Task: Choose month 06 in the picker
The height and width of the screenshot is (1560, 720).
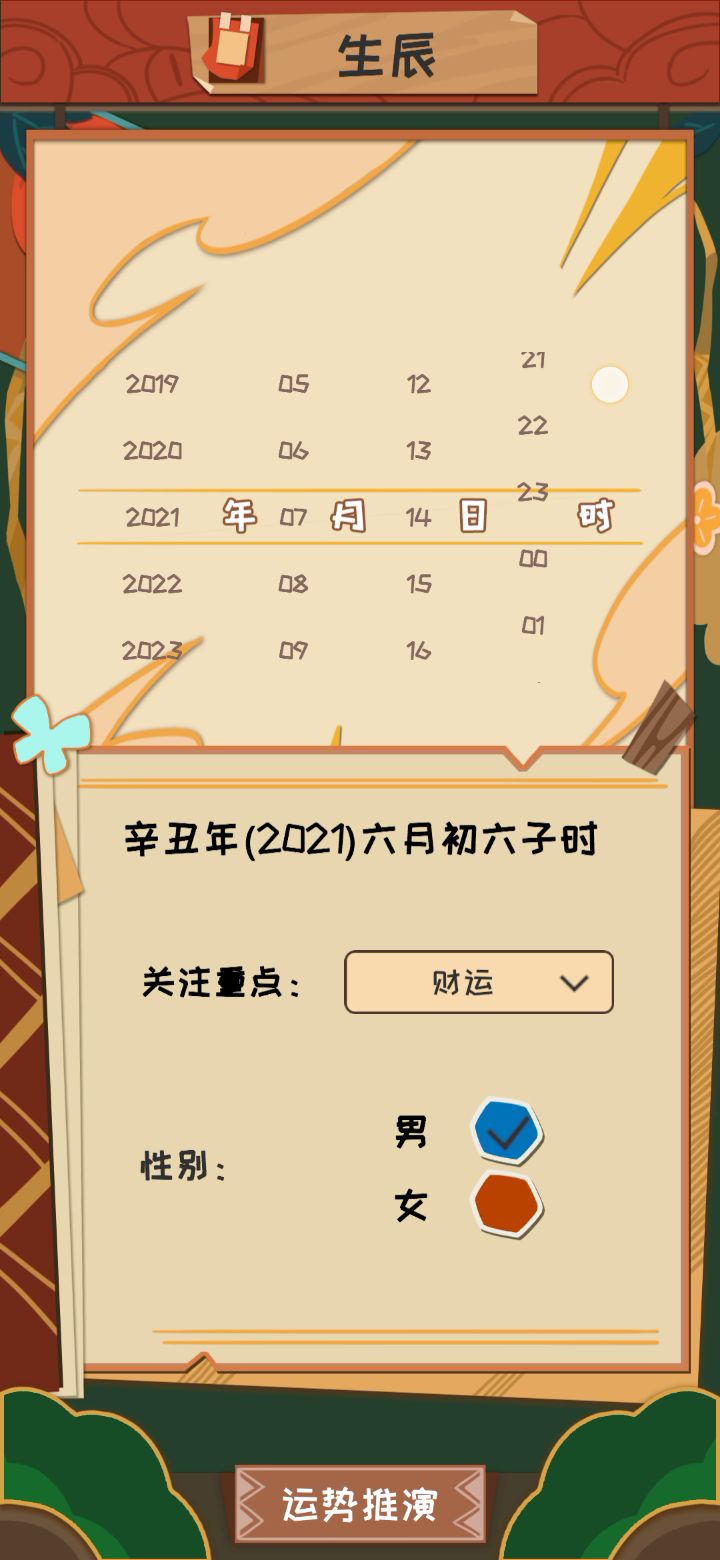Action: tap(293, 451)
